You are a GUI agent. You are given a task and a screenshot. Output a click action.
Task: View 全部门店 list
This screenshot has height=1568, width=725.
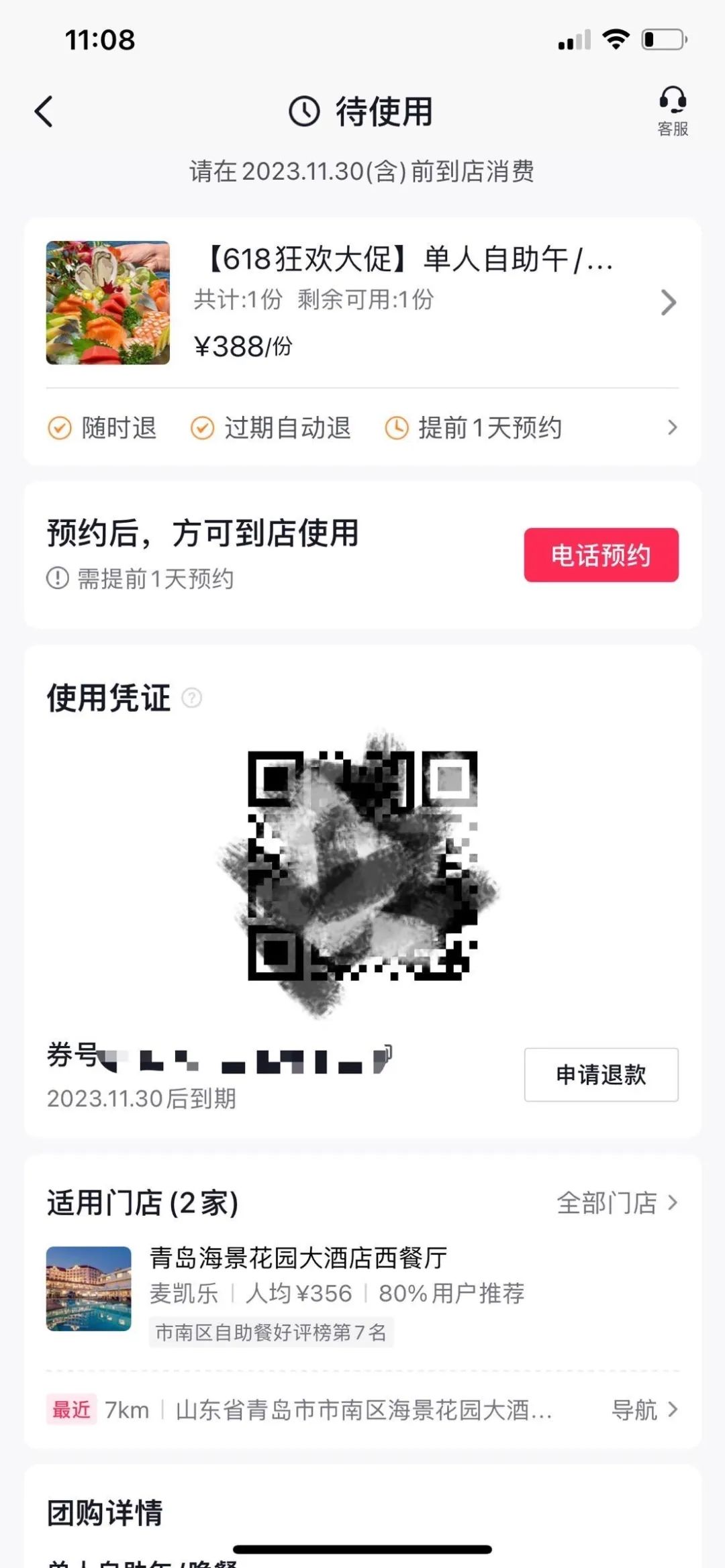point(616,1203)
